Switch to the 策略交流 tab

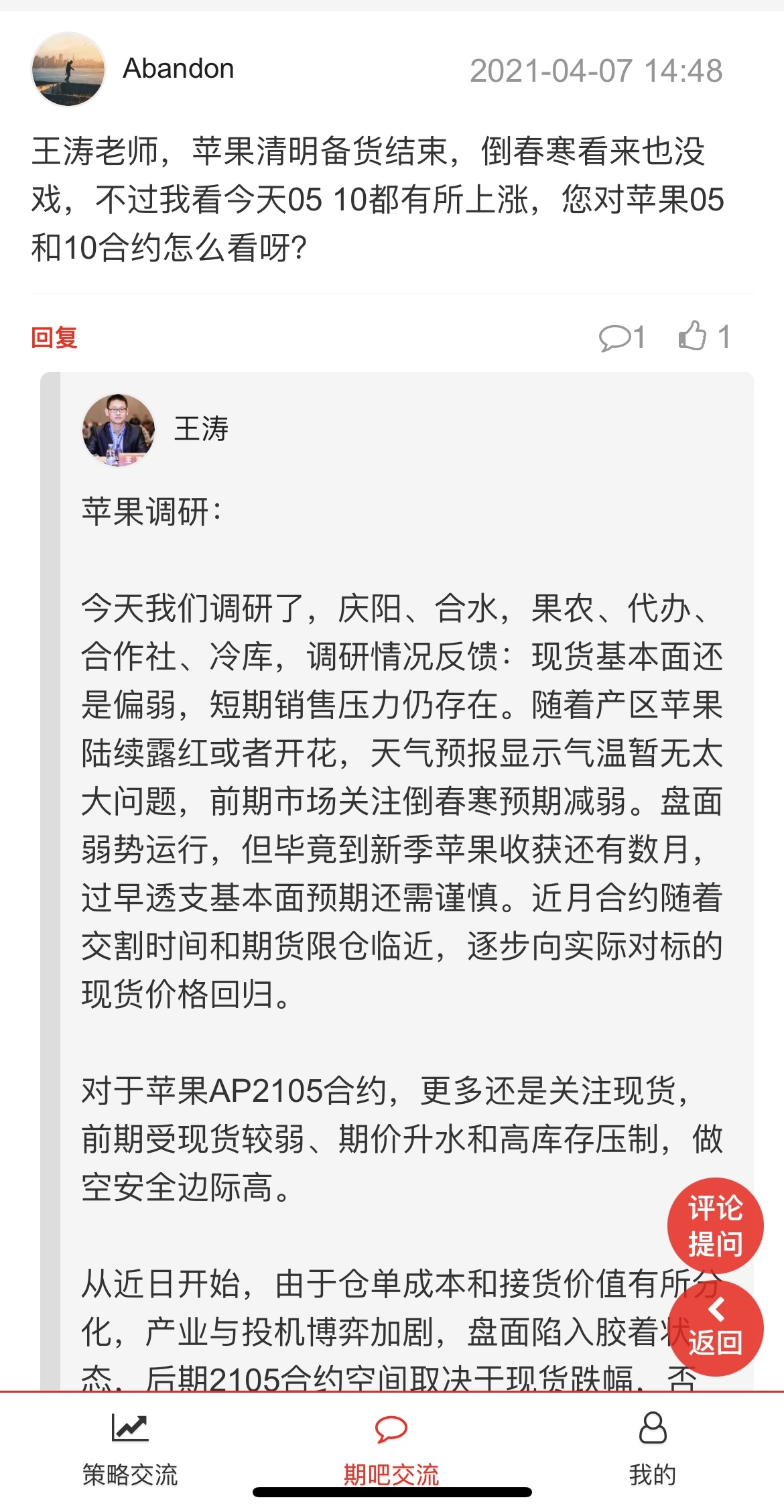[x=130, y=1449]
